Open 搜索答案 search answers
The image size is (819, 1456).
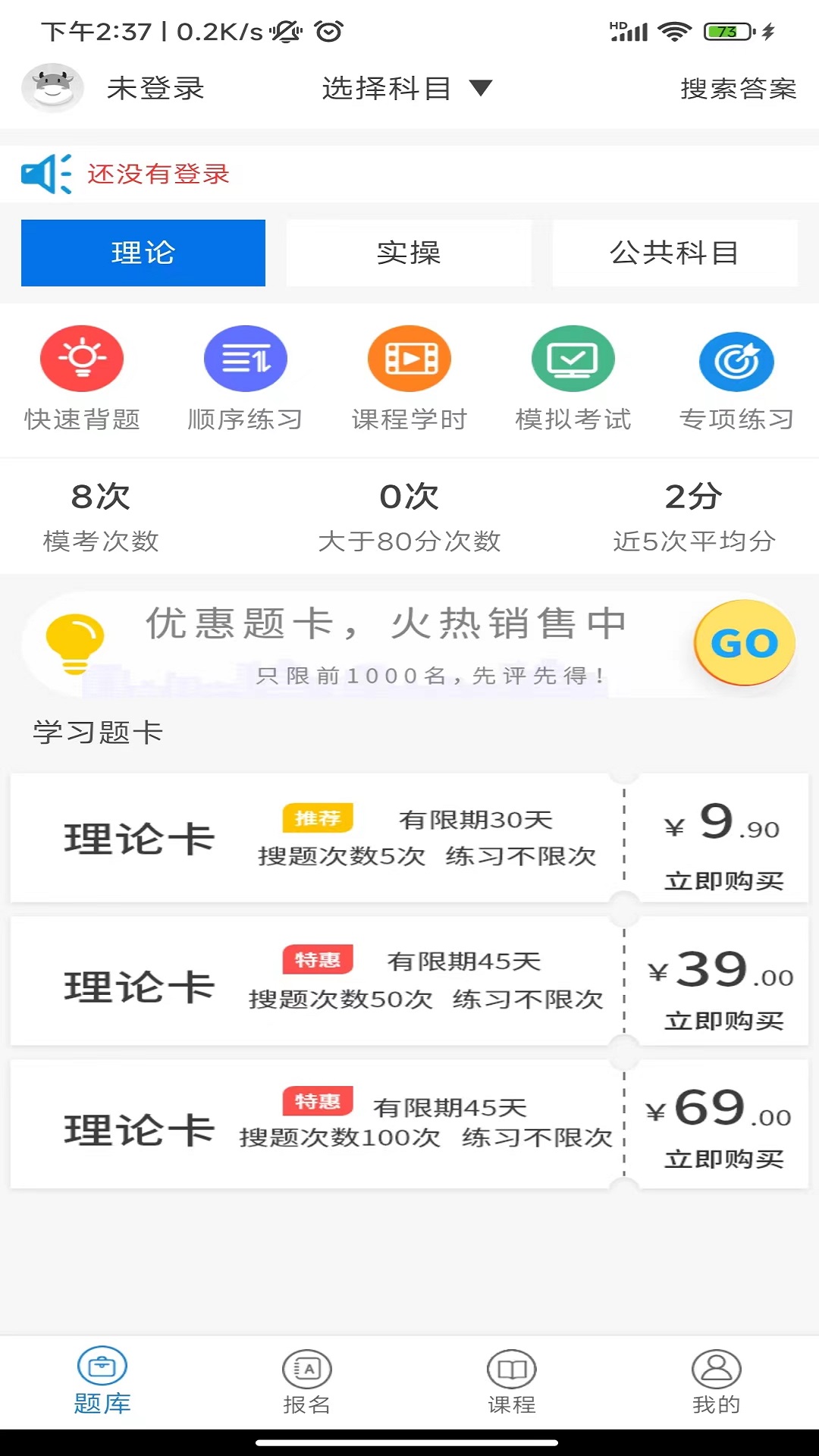(736, 89)
